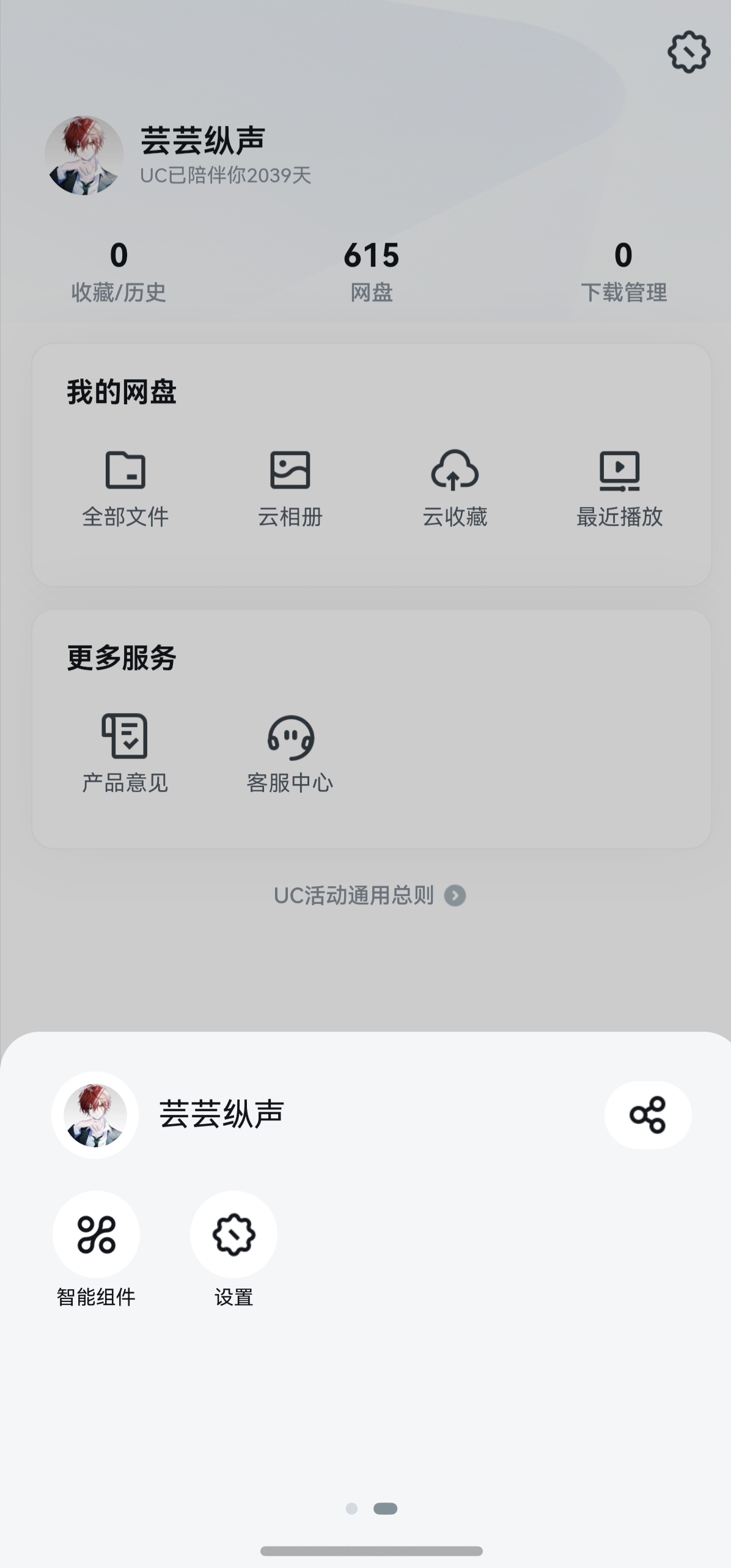The image size is (731, 1568).
Task: Open the settings gear at top right
Action: (x=688, y=53)
